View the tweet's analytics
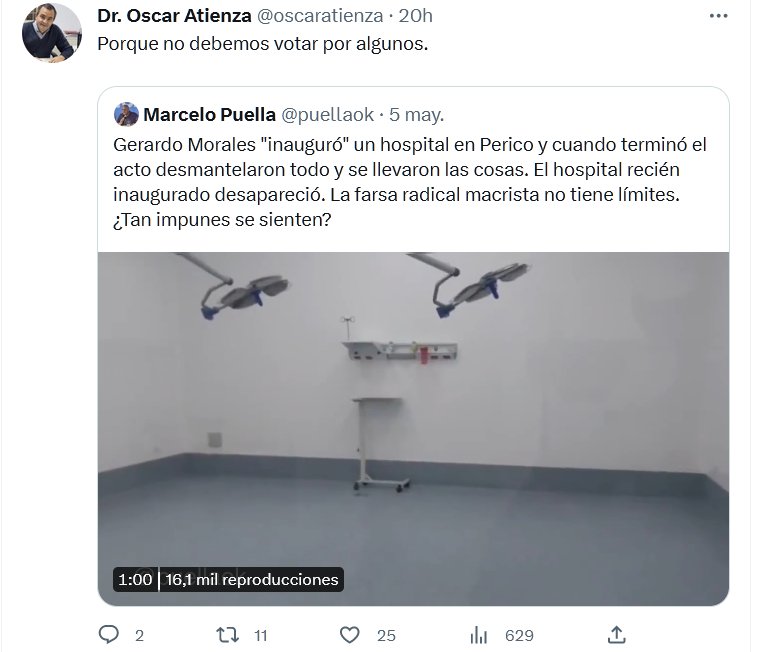This screenshot has width=766, height=652. (x=479, y=634)
